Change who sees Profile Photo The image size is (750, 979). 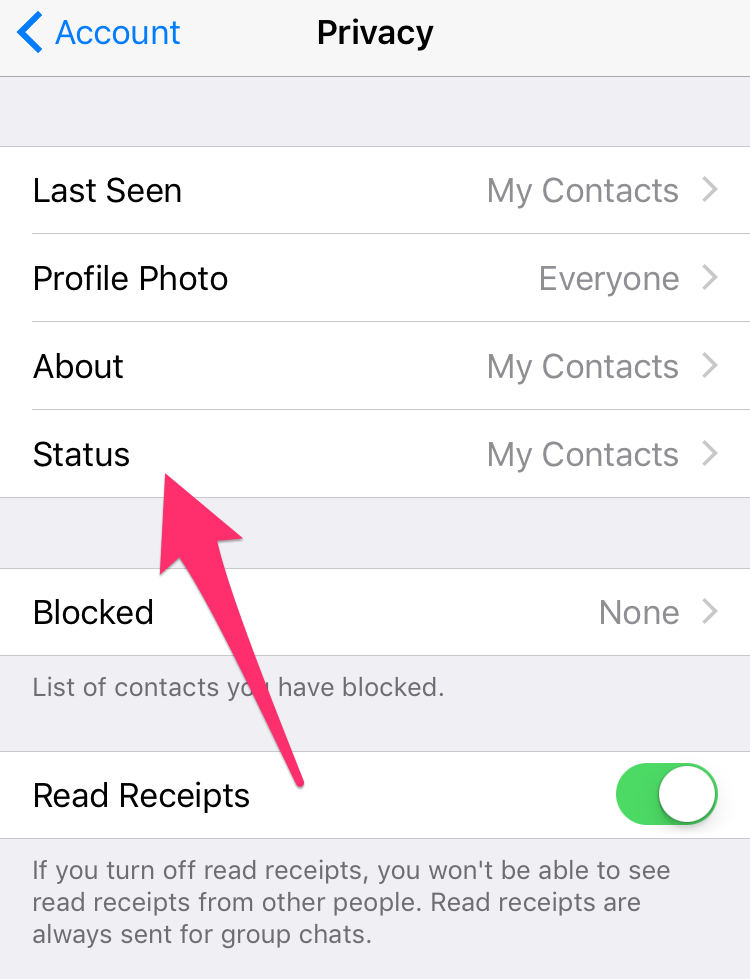(x=375, y=278)
